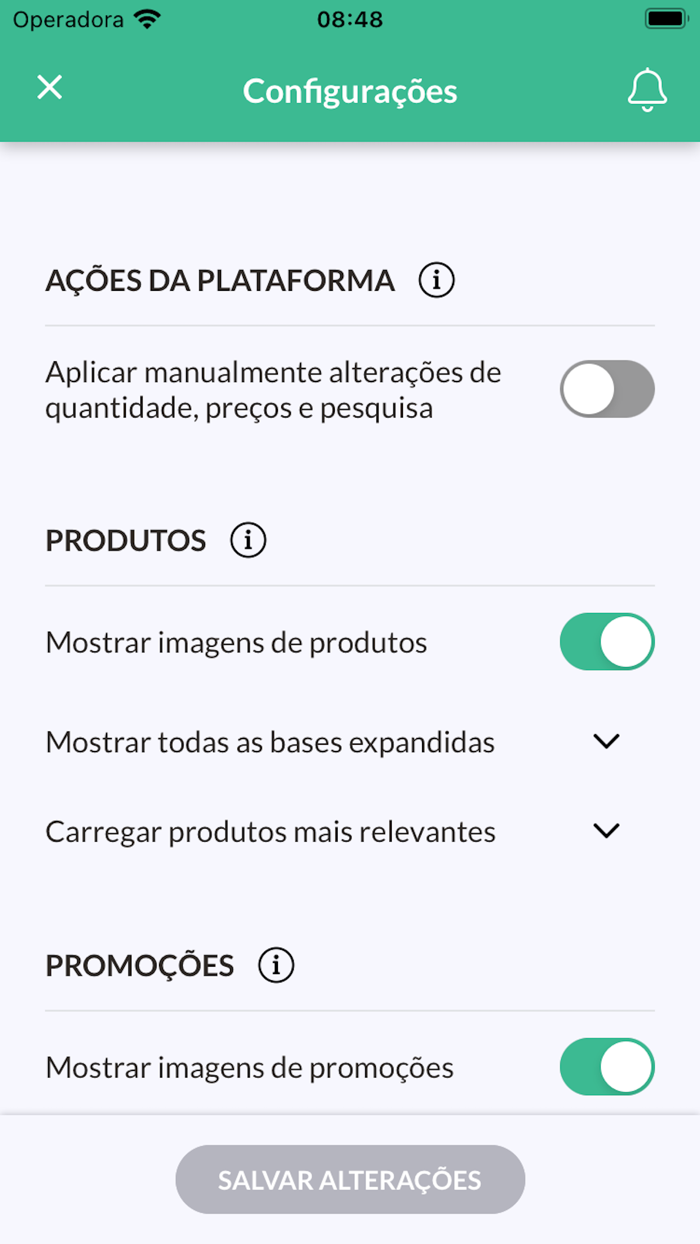Disable Mostrar imagens de promoções
Image resolution: width=700 pixels, height=1244 pixels.
606,1067
